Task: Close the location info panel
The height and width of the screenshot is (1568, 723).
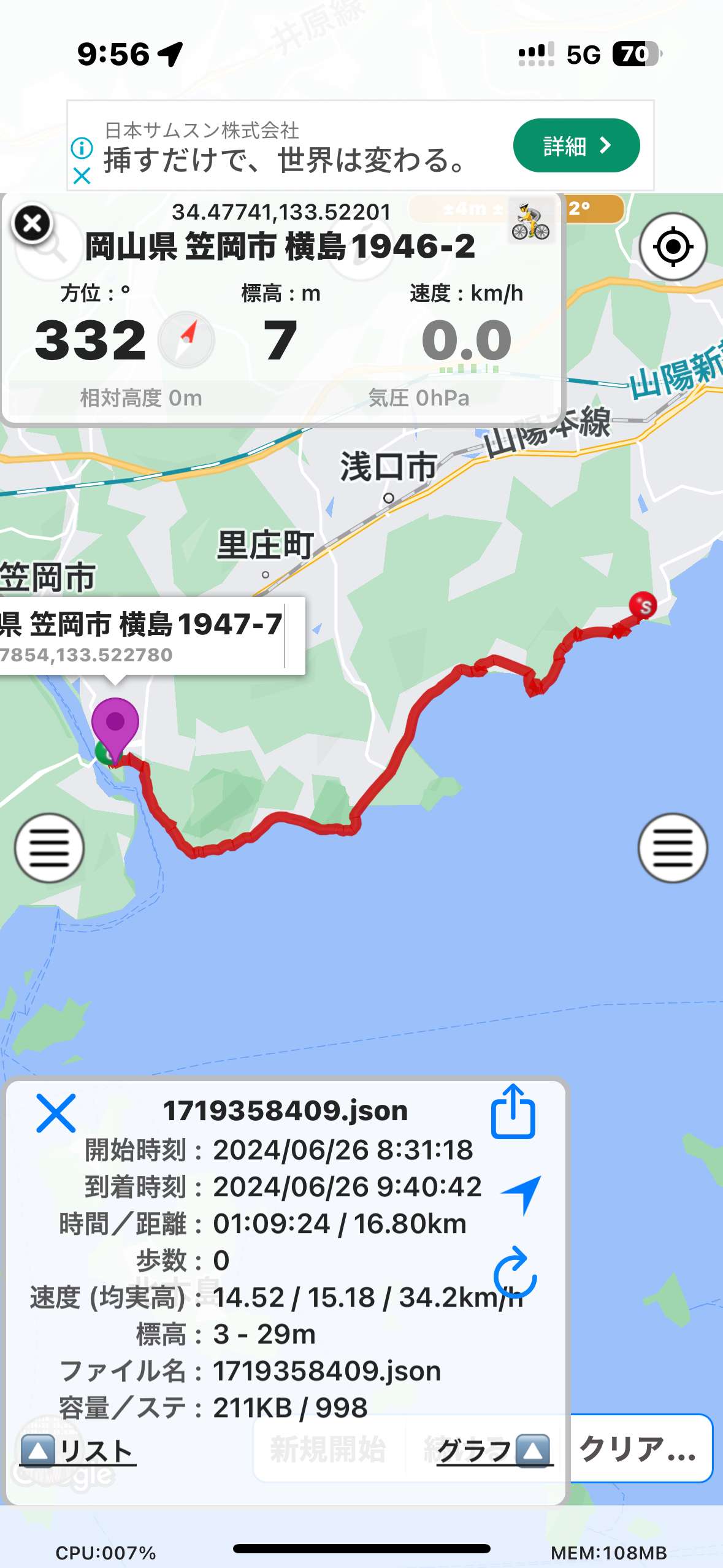Action: (x=32, y=223)
